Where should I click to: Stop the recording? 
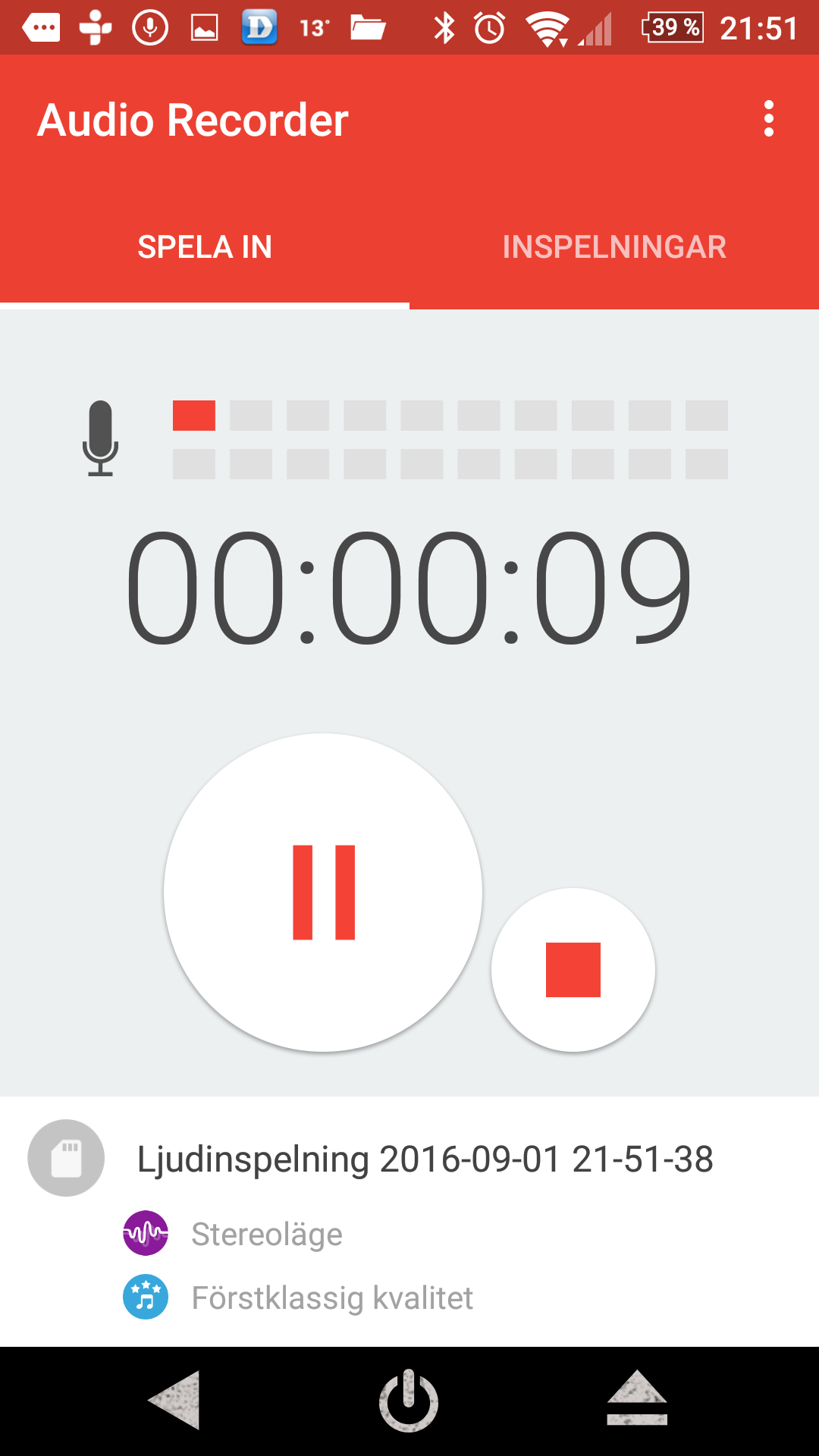pyautogui.click(x=573, y=970)
